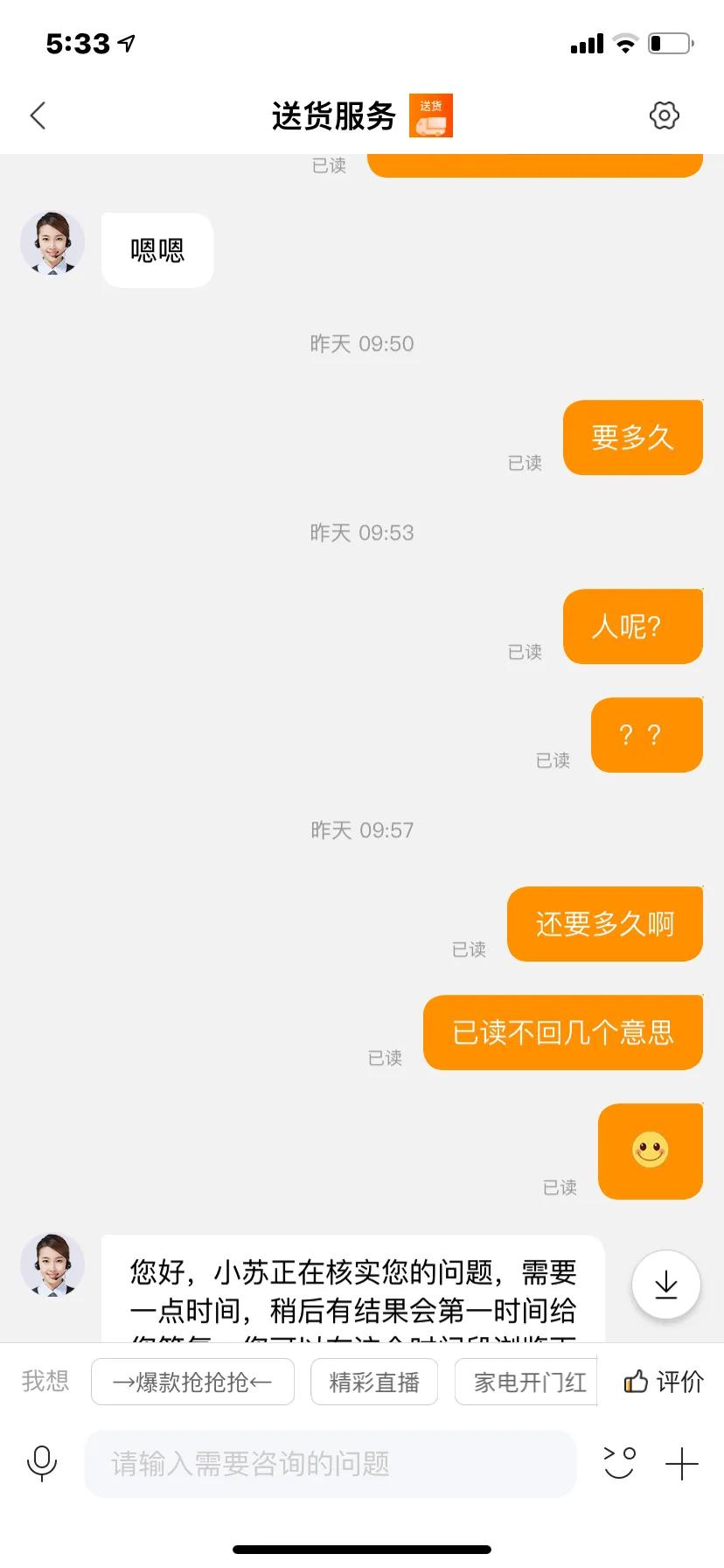
Task: Open the emoji picker icon
Action: tap(619, 1463)
